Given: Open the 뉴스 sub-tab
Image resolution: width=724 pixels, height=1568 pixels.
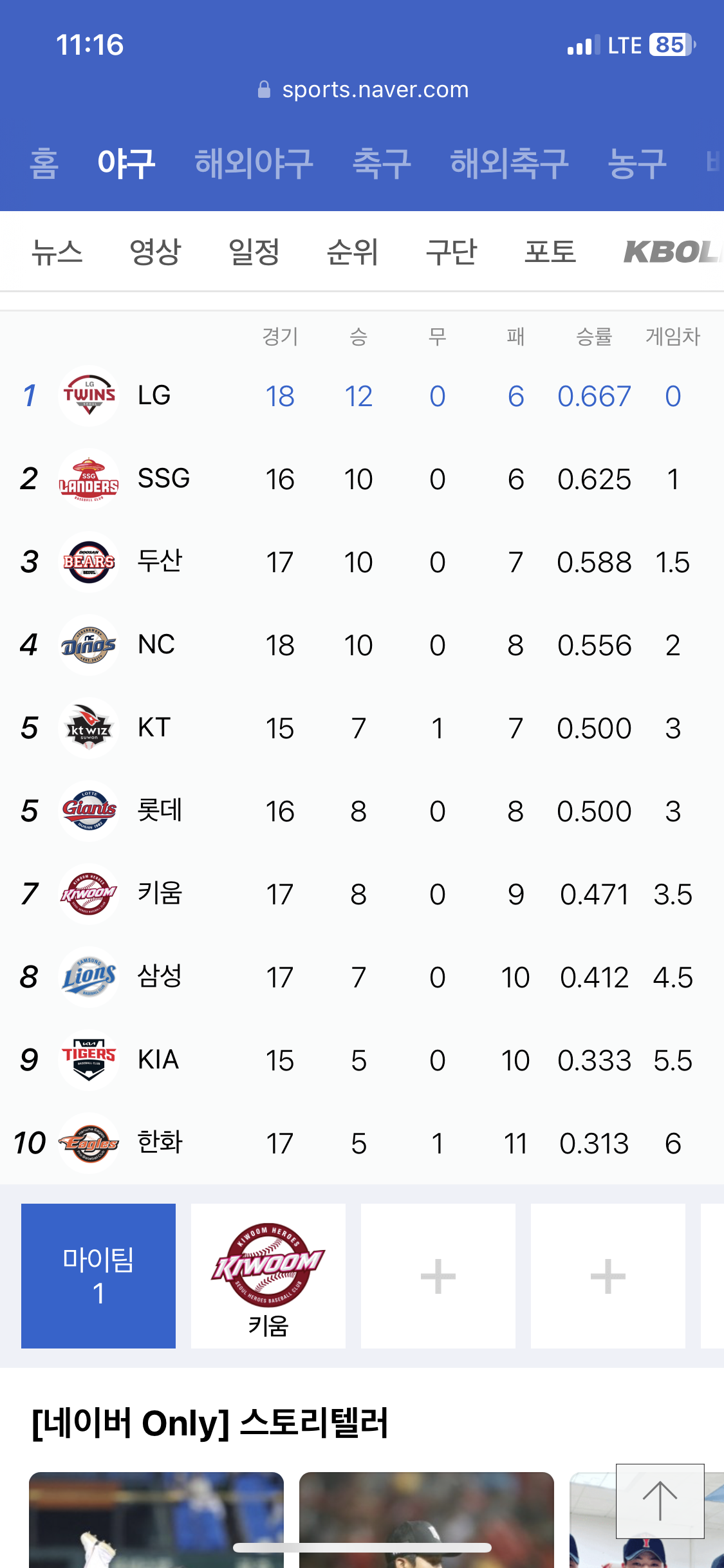Looking at the screenshot, I should [x=57, y=252].
